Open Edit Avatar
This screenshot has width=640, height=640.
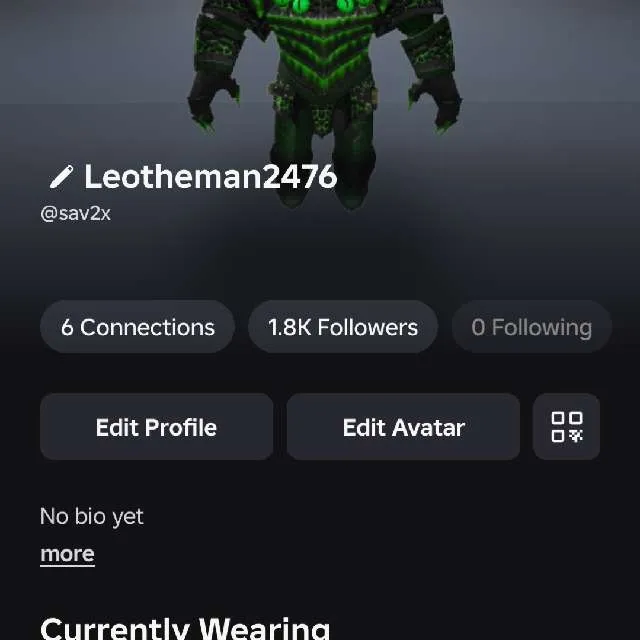[x=403, y=427]
